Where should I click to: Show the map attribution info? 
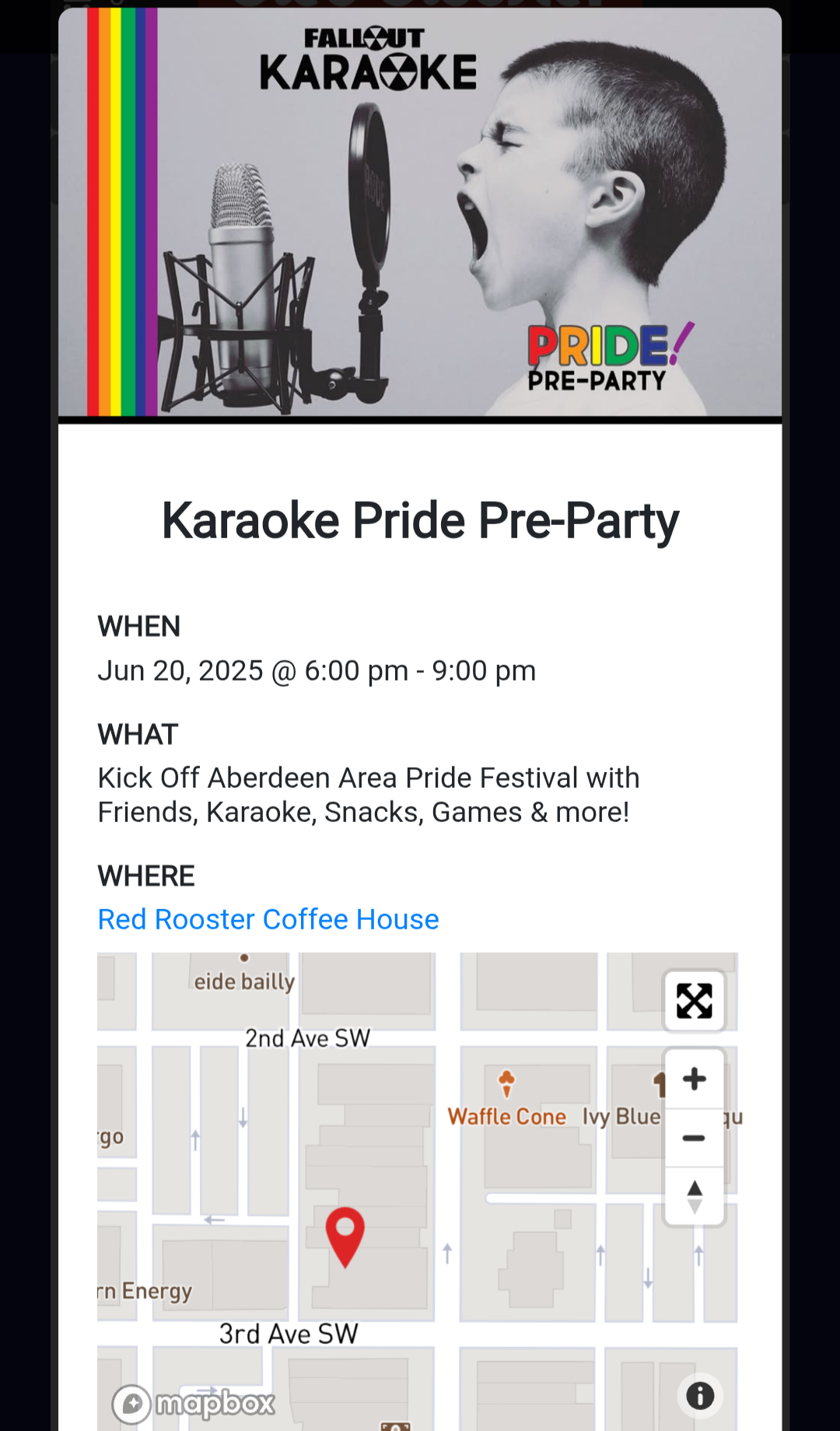pos(700,1396)
